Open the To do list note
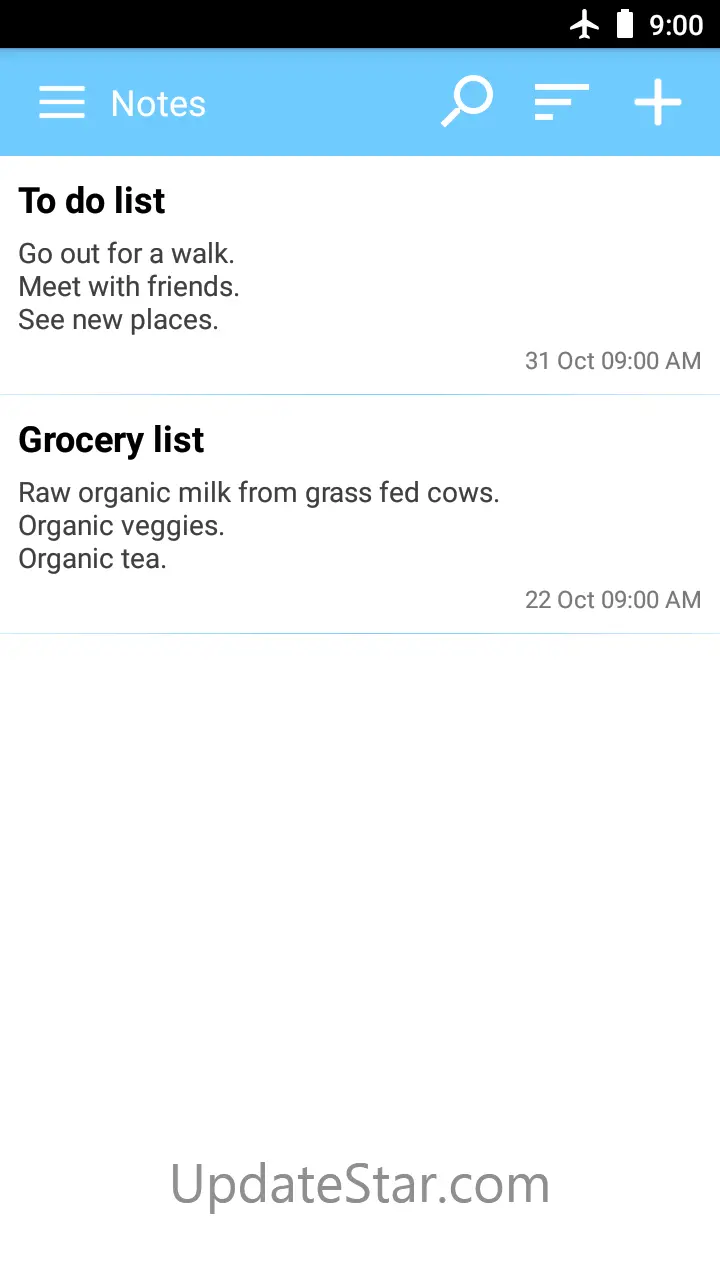 coord(360,275)
